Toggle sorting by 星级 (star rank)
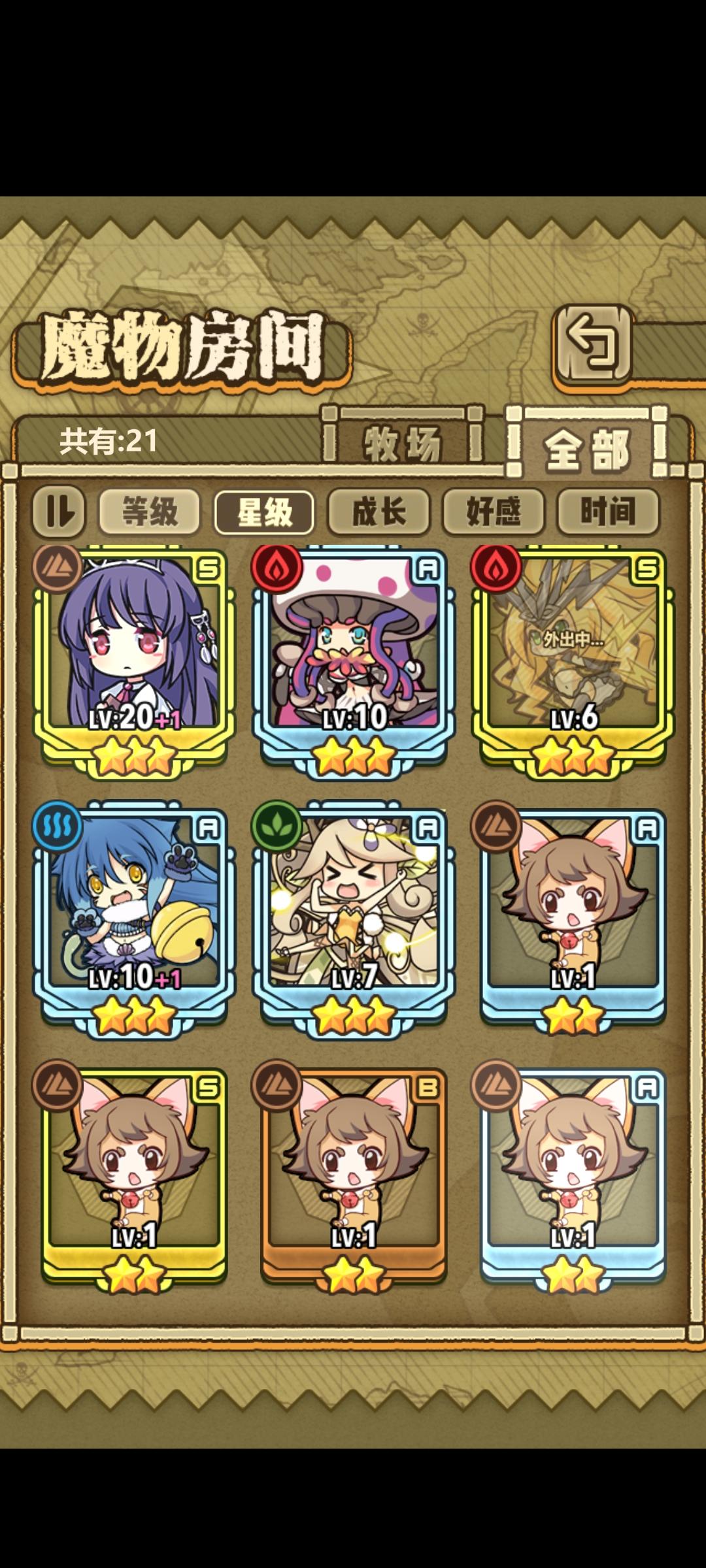Viewport: 706px width, 1568px height. pyautogui.click(x=265, y=514)
